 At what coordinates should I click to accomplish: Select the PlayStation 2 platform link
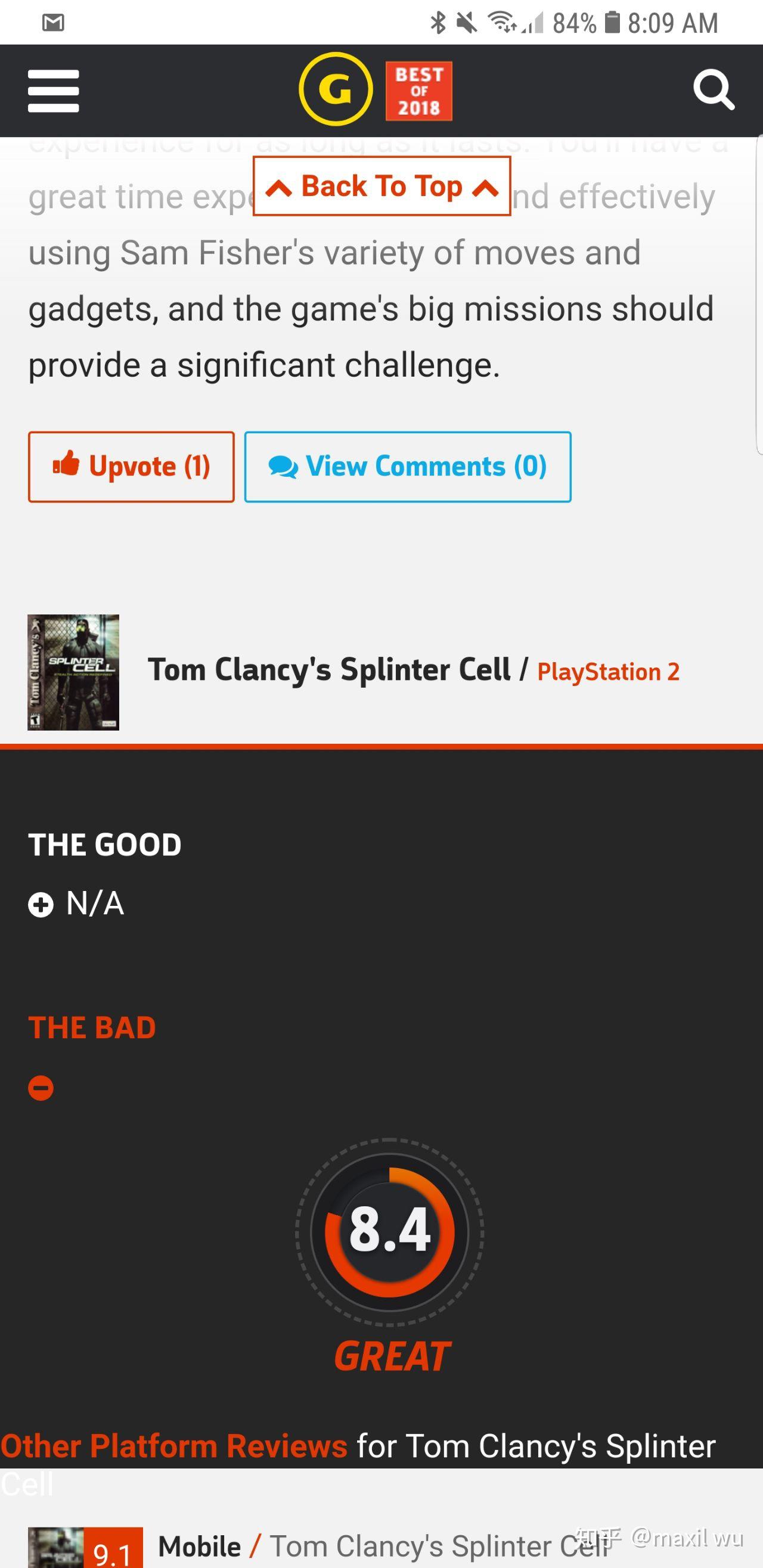[608, 672]
